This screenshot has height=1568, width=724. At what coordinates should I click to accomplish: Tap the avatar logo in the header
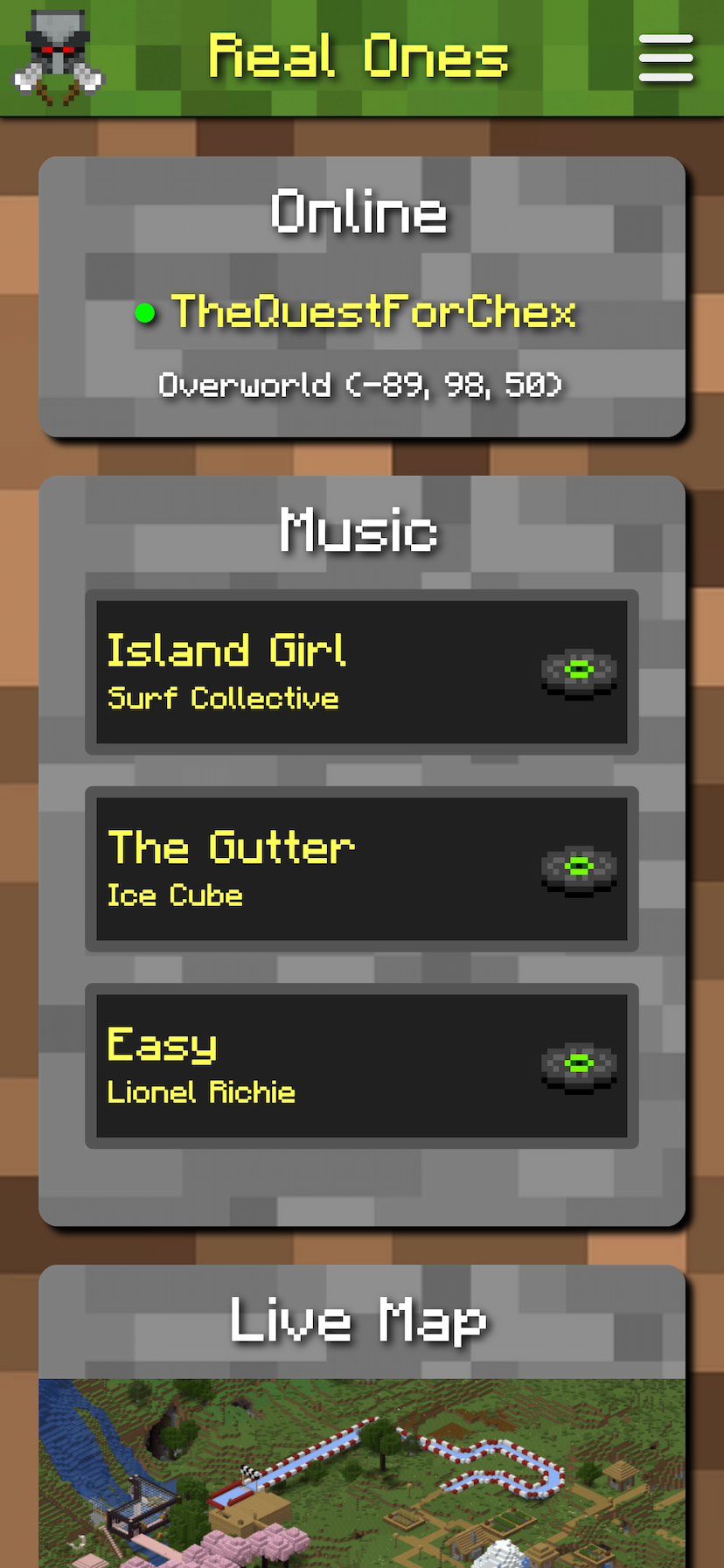pos(58,58)
